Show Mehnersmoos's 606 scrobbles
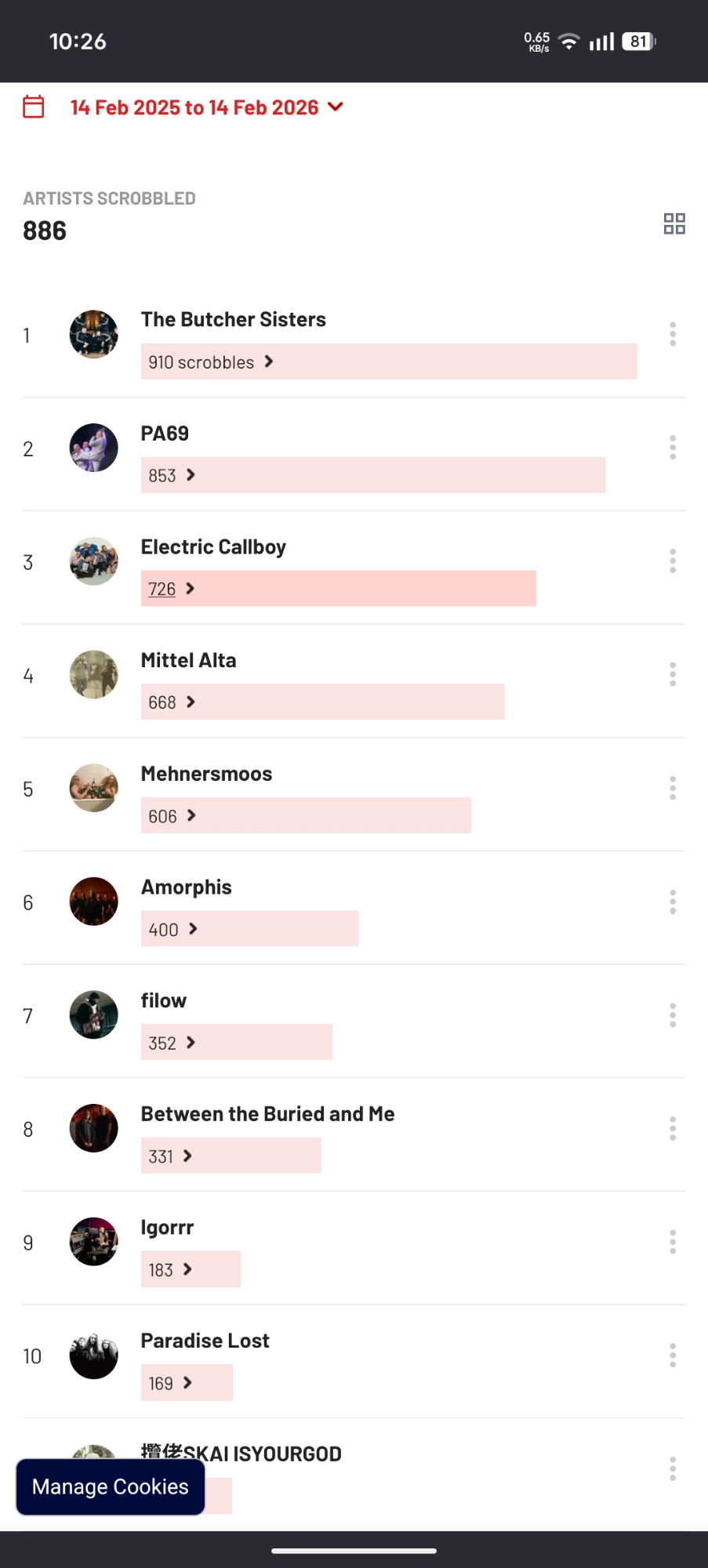Screen dimensions: 708x1568 click(171, 816)
